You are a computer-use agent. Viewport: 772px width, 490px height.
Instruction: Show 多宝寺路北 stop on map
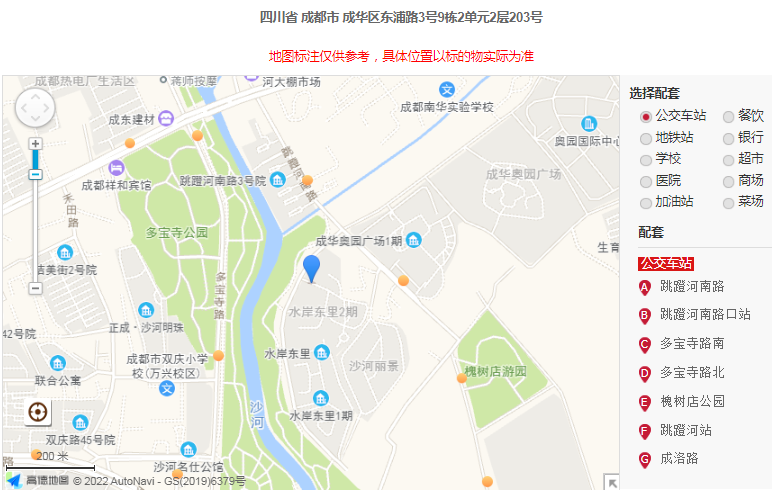point(691,373)
